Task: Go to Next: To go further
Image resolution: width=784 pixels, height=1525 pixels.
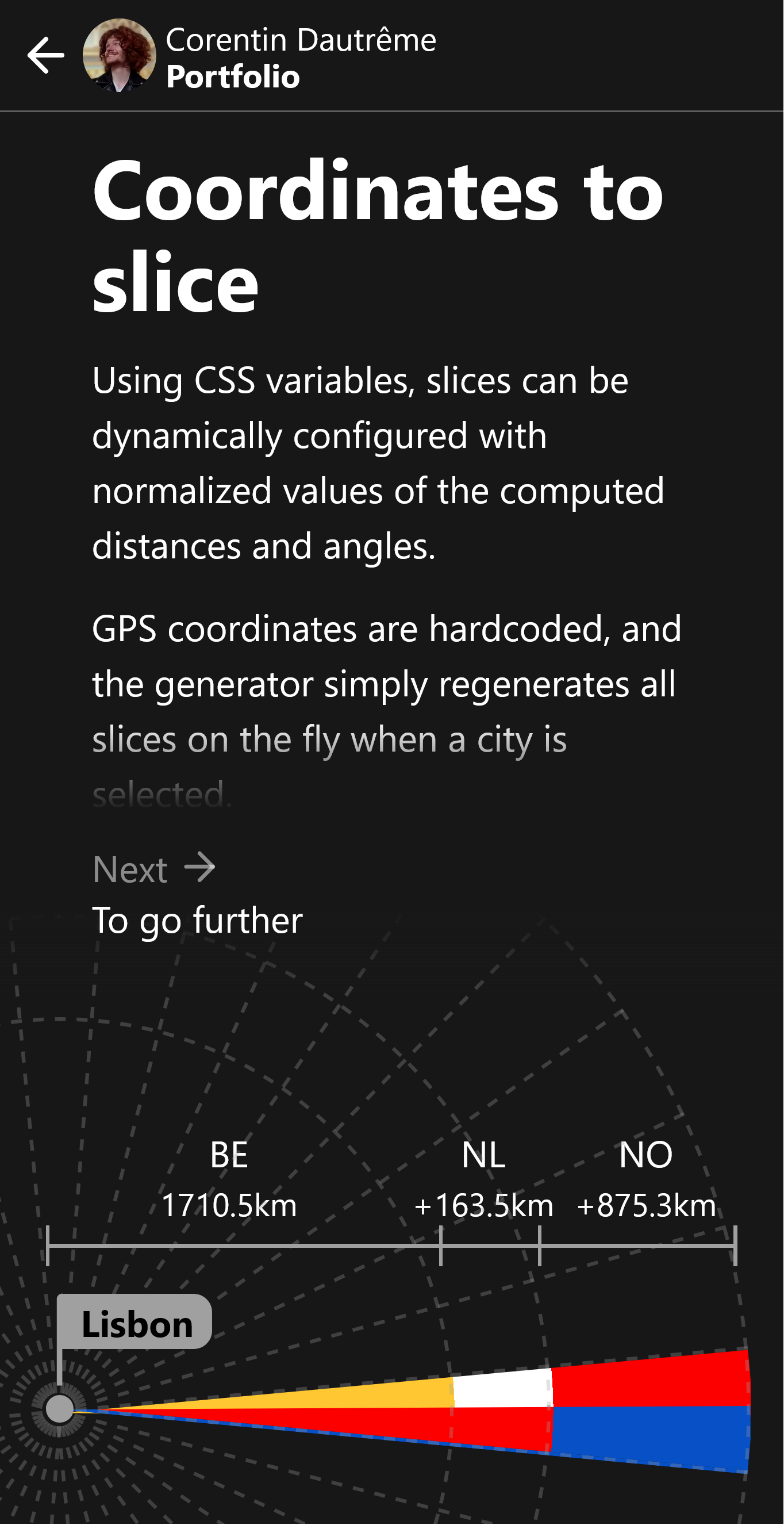Action: (197, 895)
